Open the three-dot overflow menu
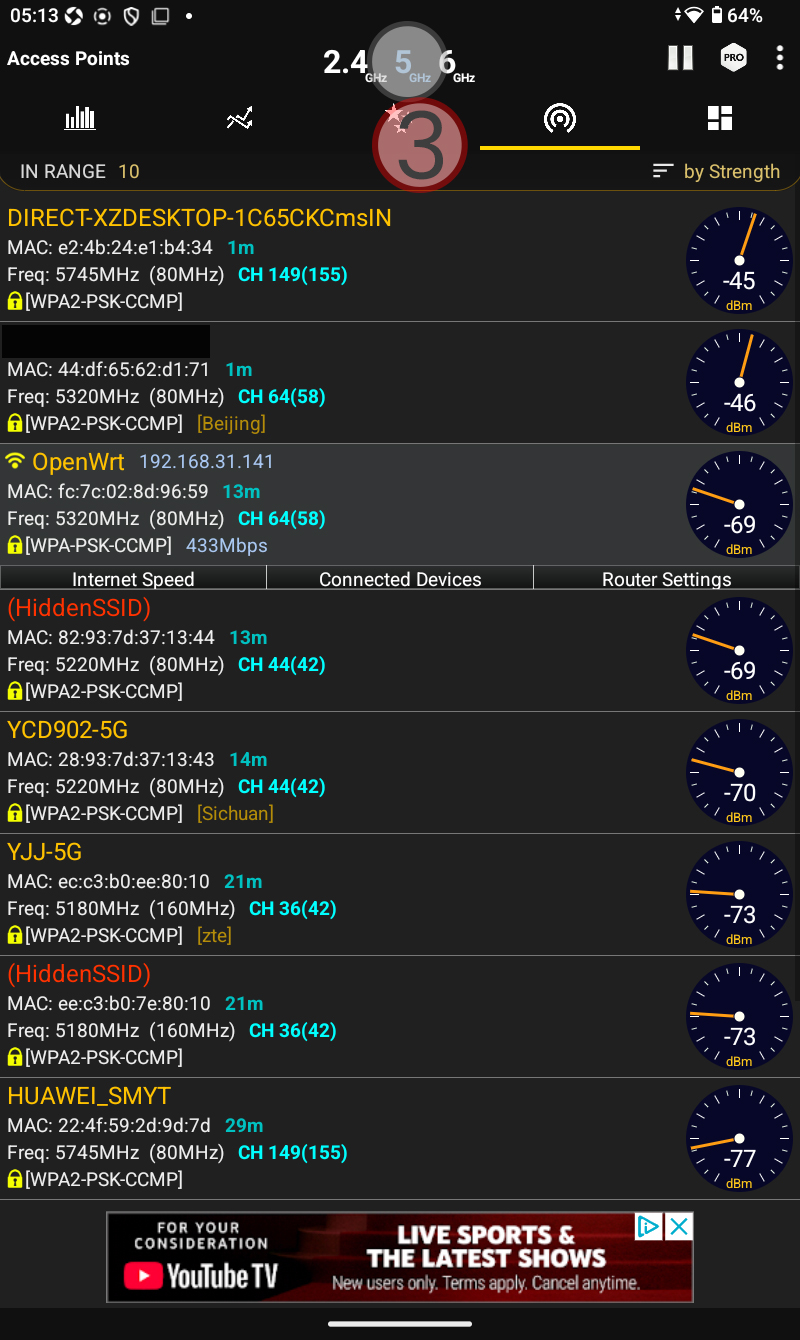Screen dimensions: 800x1340 click(x=780, y=58)
